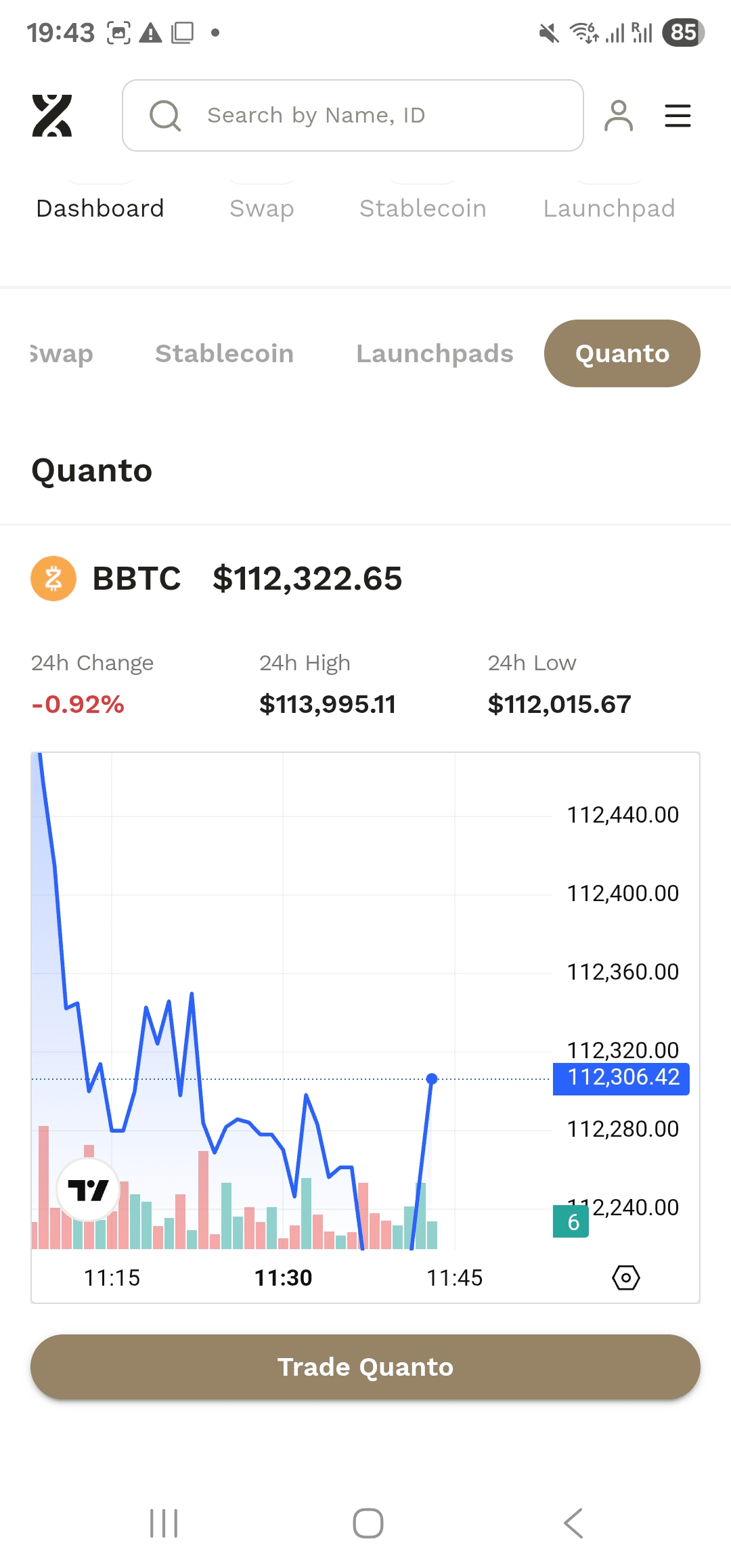Viewport: 731px width, 1568px height.
Task: Open the Launchpad top tab
Action: (x=609, y=209)
